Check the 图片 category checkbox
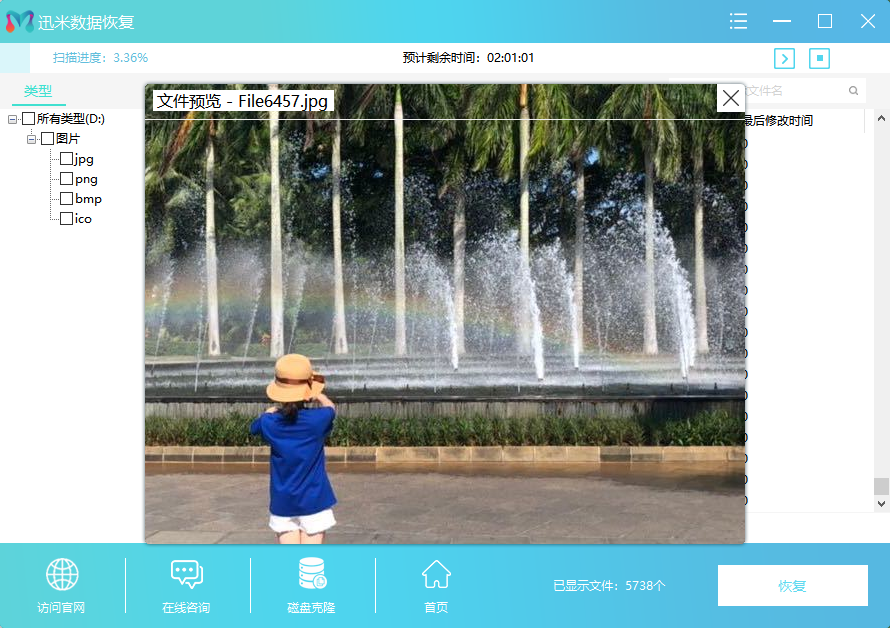 click(47, 139)
